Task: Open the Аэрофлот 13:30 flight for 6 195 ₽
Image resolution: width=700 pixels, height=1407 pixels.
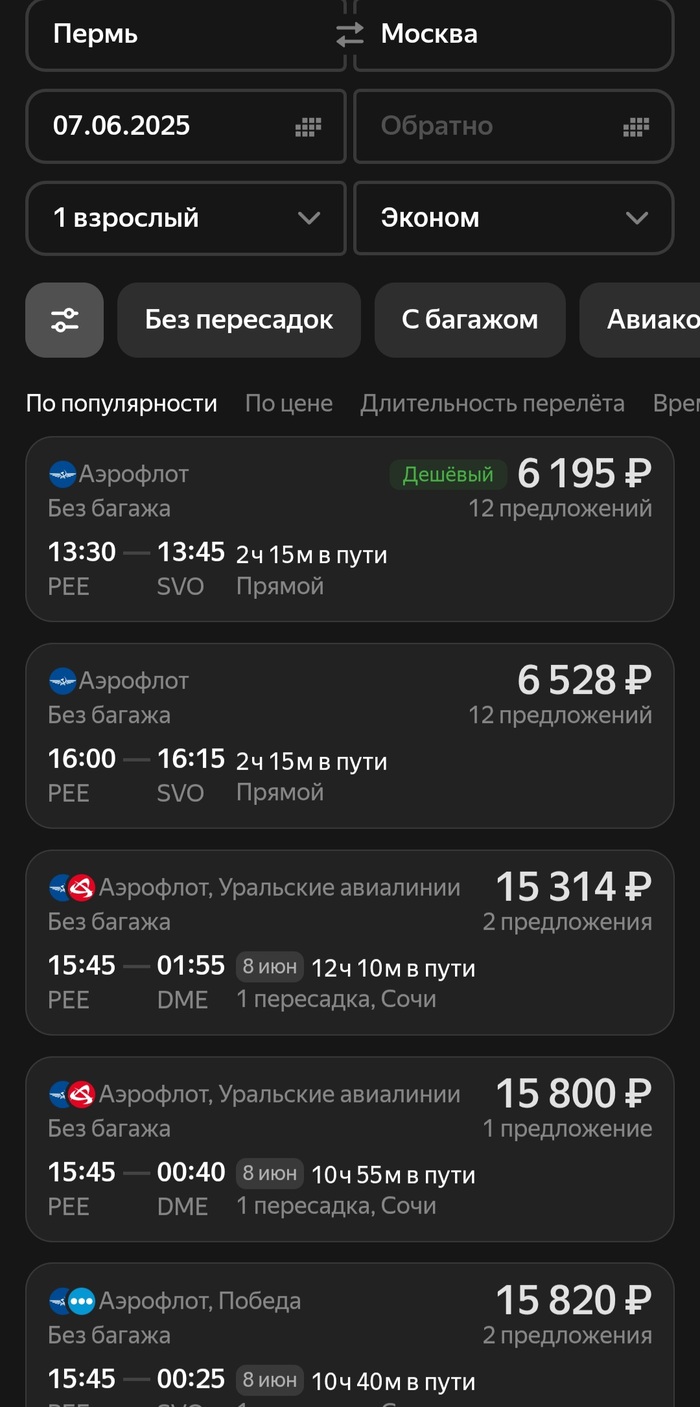Action: coord(350,529)
